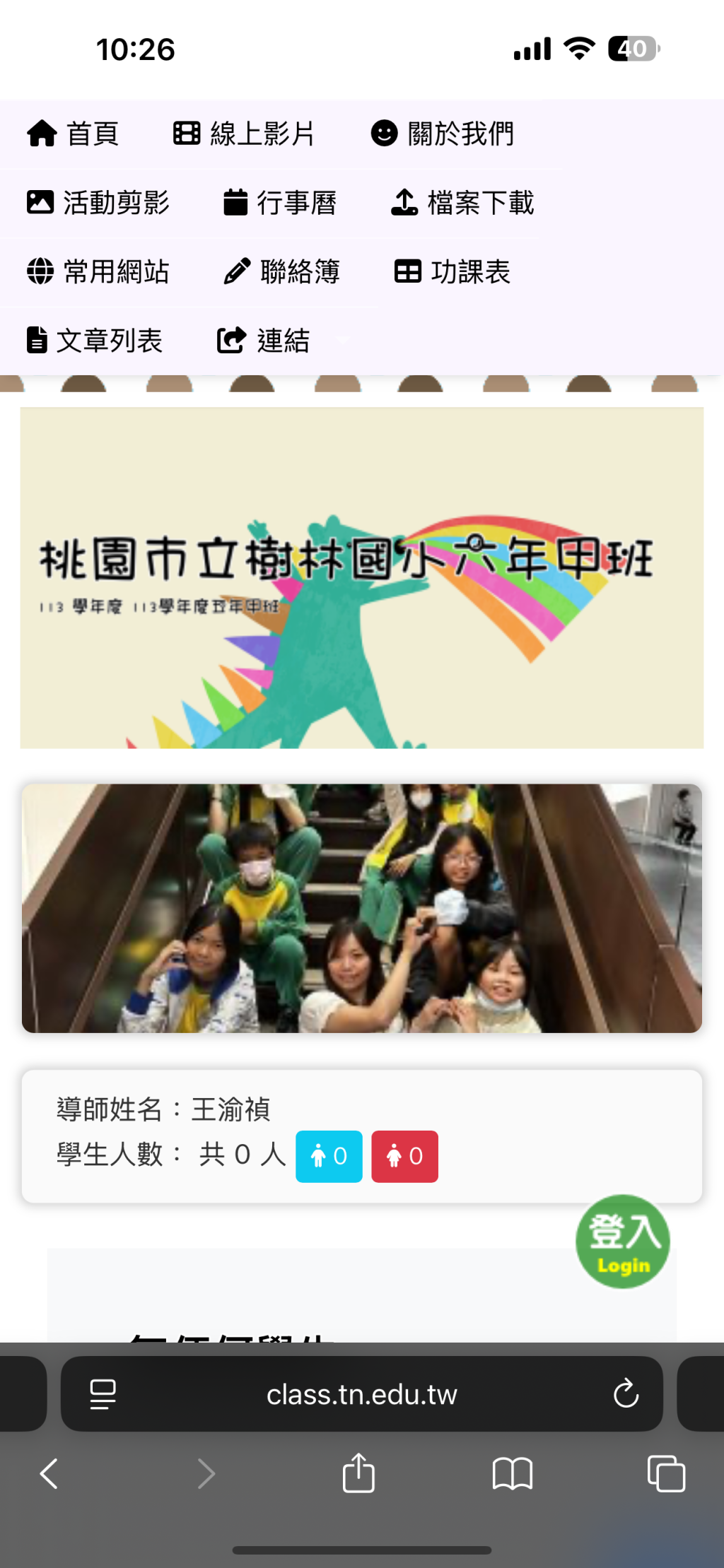The image size is (724, 1568).
Task: Open the 聯絡簿 contact book
Action: click(281, 271)
